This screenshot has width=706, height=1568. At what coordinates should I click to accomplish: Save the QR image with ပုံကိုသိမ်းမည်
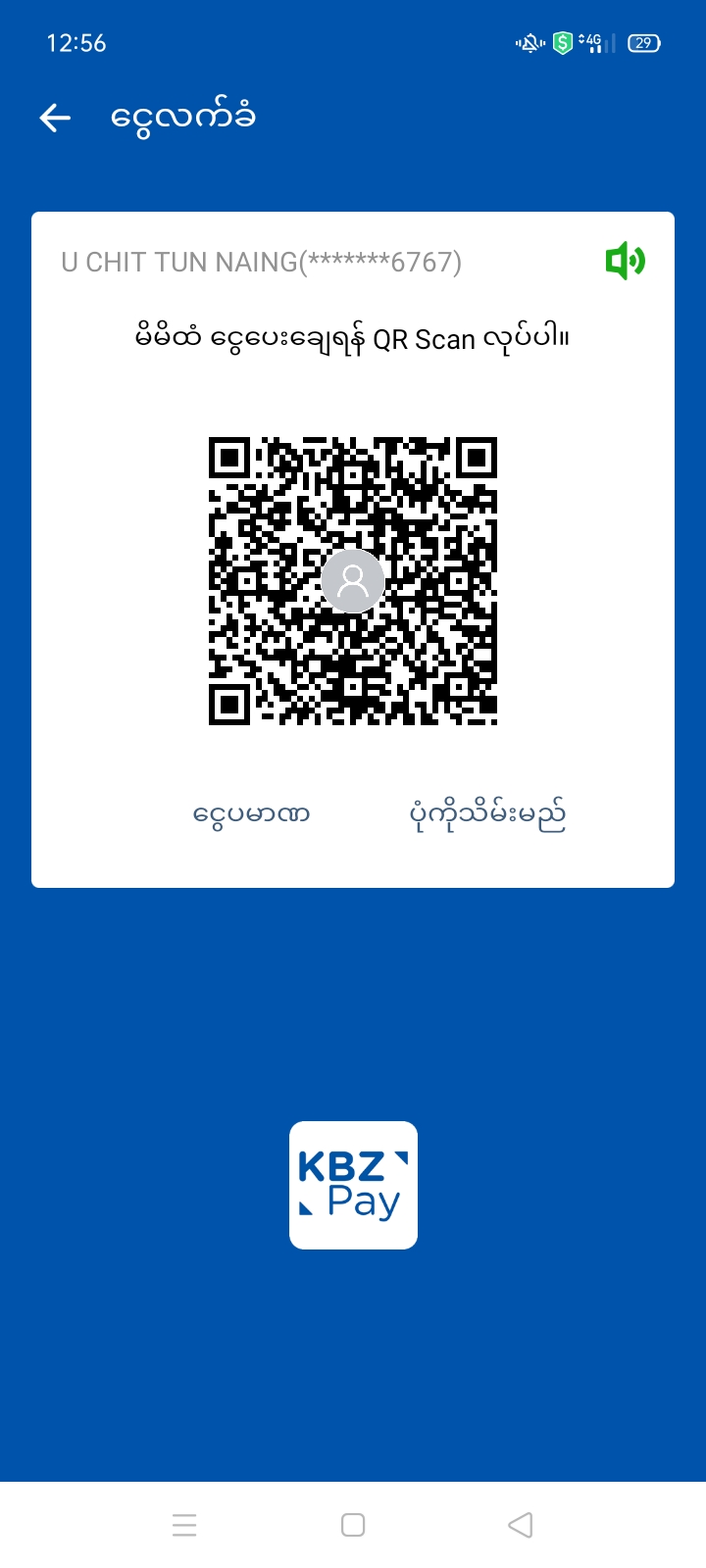487,814
